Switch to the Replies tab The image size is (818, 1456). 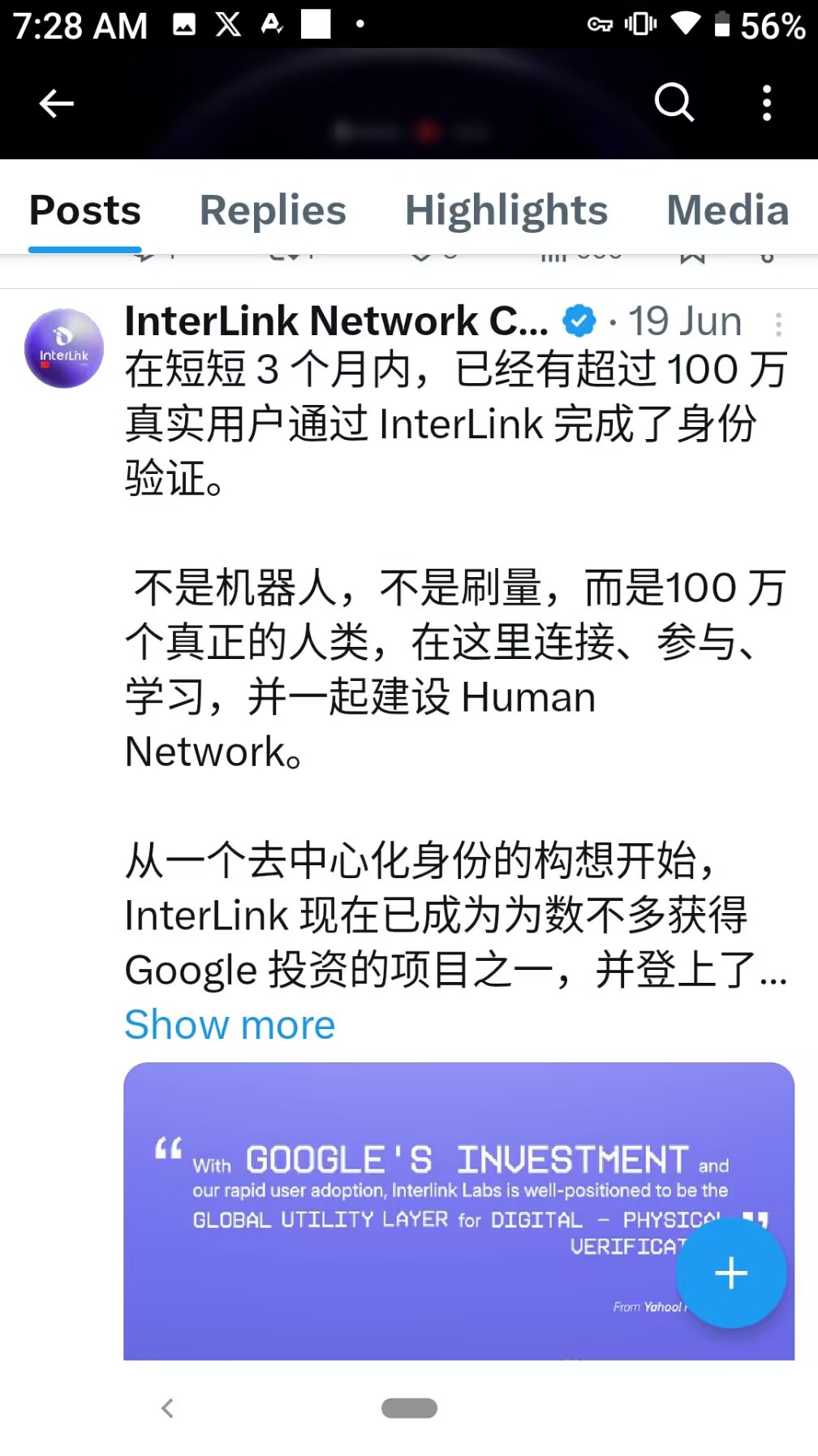click(x=272, y=209)
